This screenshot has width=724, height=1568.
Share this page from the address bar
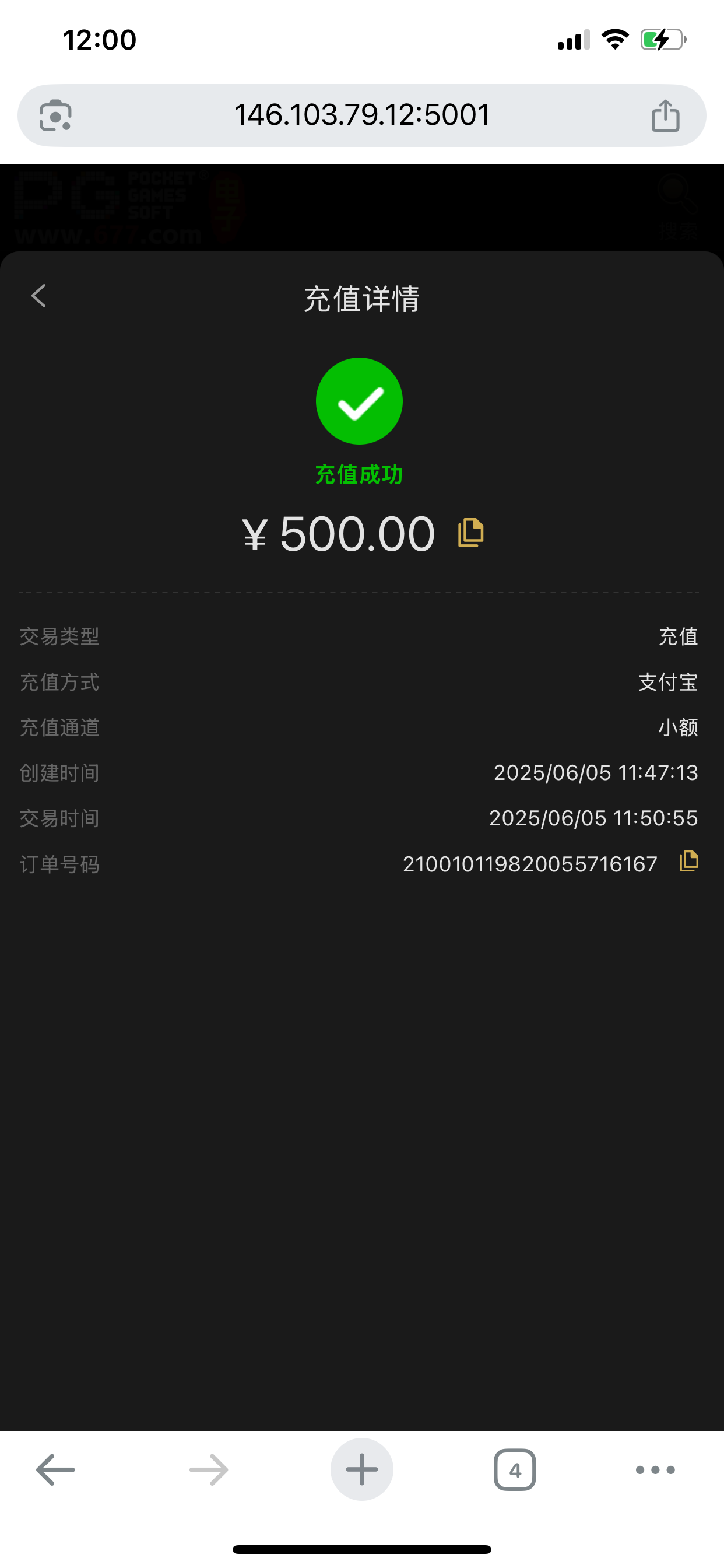[665, 116]
